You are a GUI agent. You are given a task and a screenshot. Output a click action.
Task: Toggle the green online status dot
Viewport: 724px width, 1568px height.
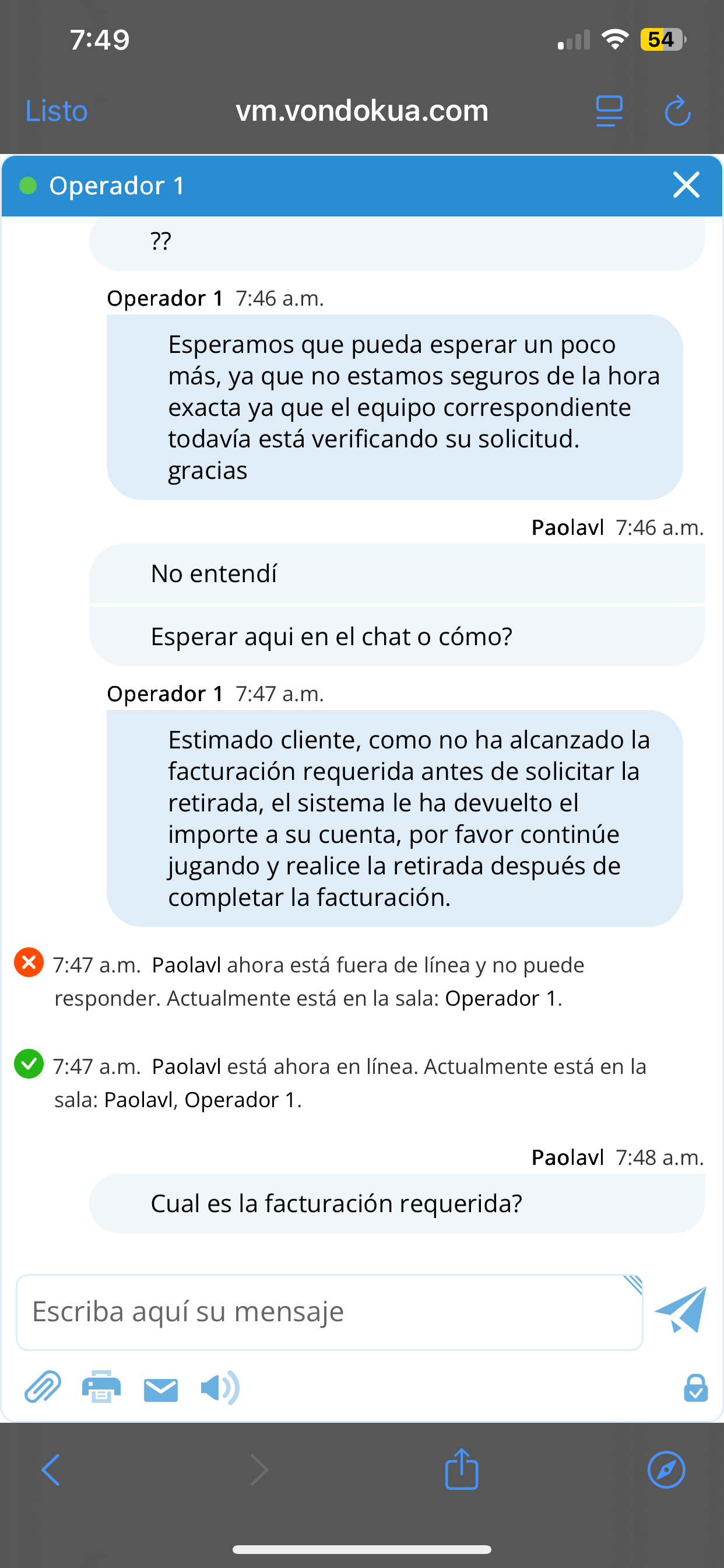point(27,185)
